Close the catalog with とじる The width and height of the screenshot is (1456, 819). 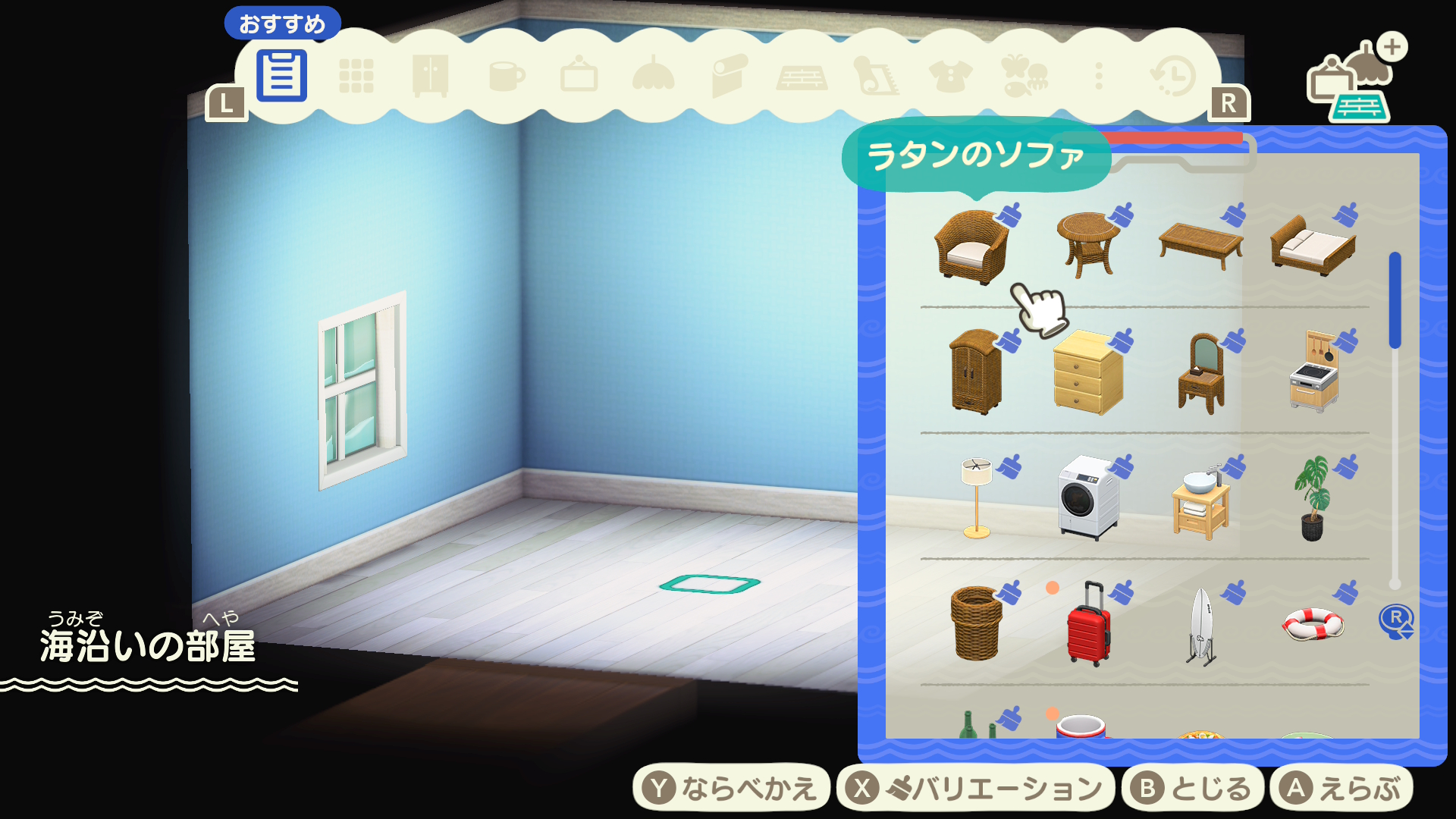click(x=1192, y=789)
